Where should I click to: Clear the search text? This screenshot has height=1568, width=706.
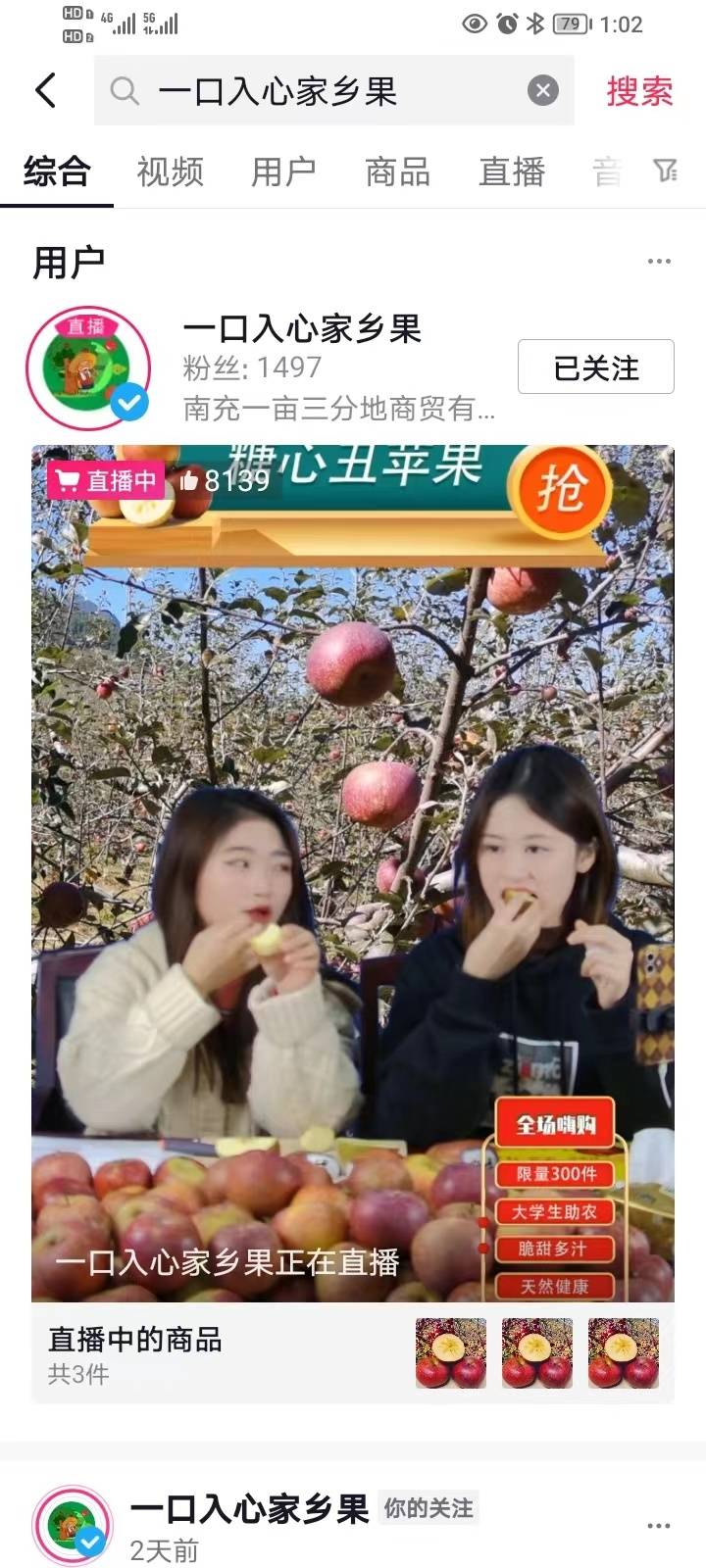coord(542,91)
